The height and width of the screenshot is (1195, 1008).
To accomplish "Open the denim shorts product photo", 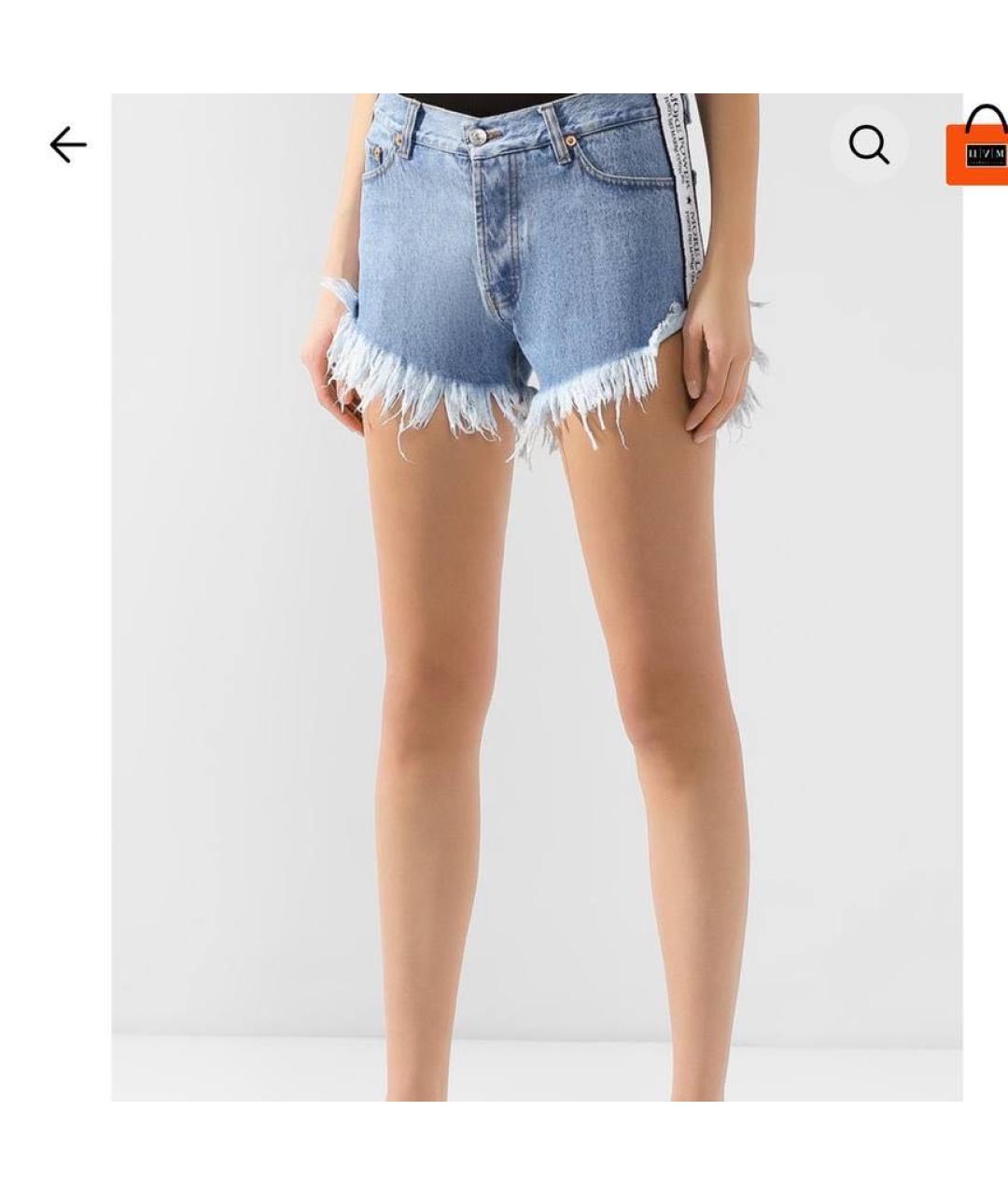I will pos(537,597).
